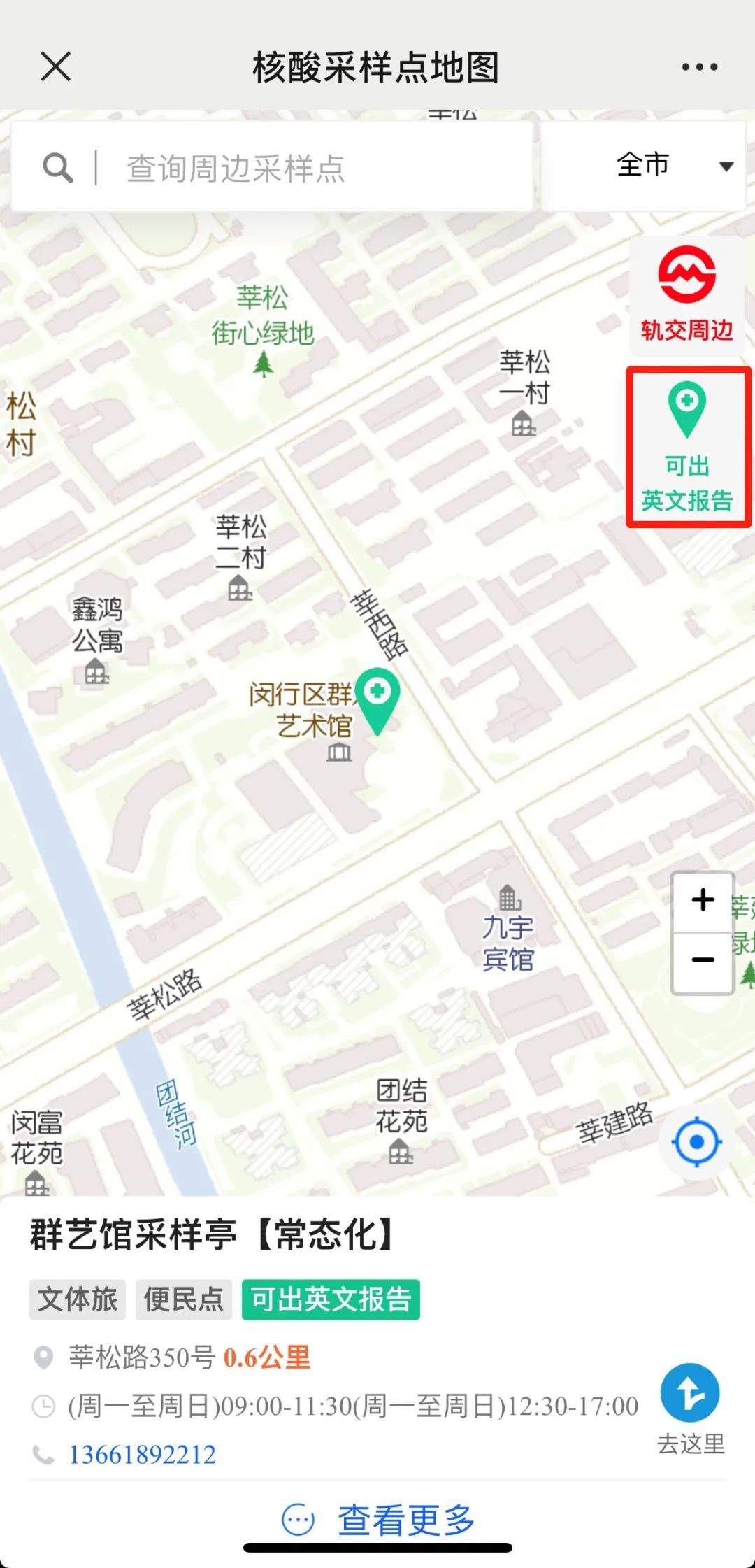The image size is (755, 1568).
Task: Zoom in the map with plus
Action: (x=703, y=901)
